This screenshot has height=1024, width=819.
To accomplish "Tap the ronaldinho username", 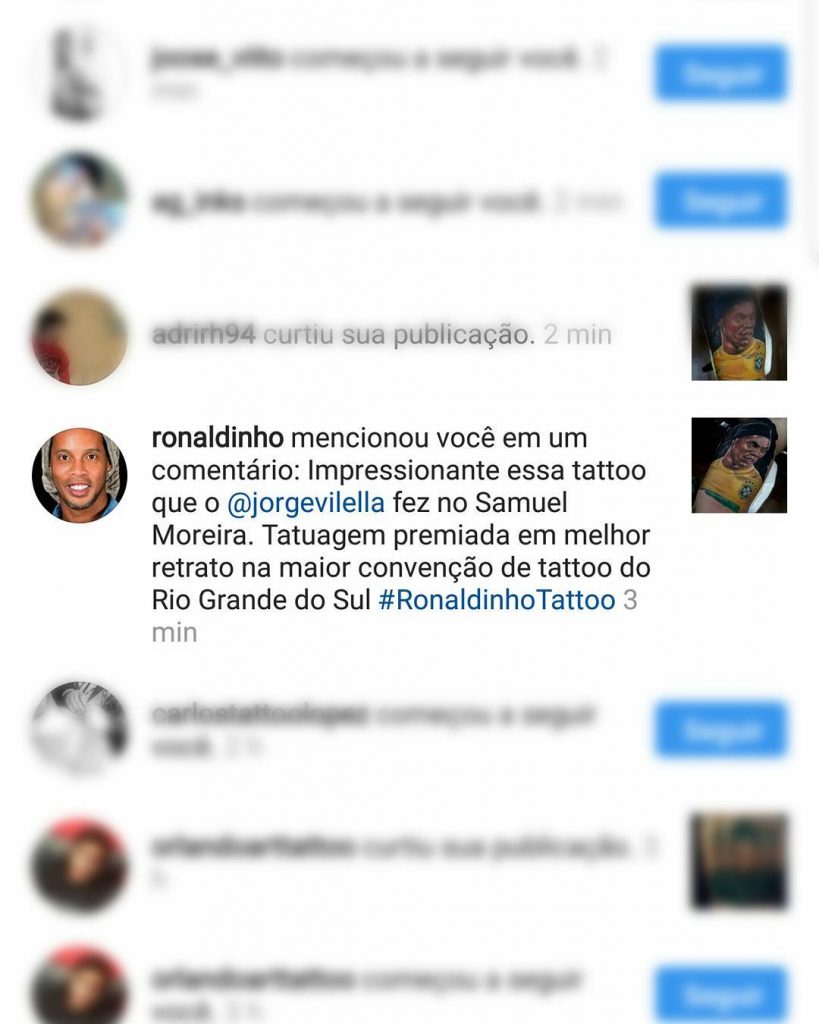I will (217, 438).
